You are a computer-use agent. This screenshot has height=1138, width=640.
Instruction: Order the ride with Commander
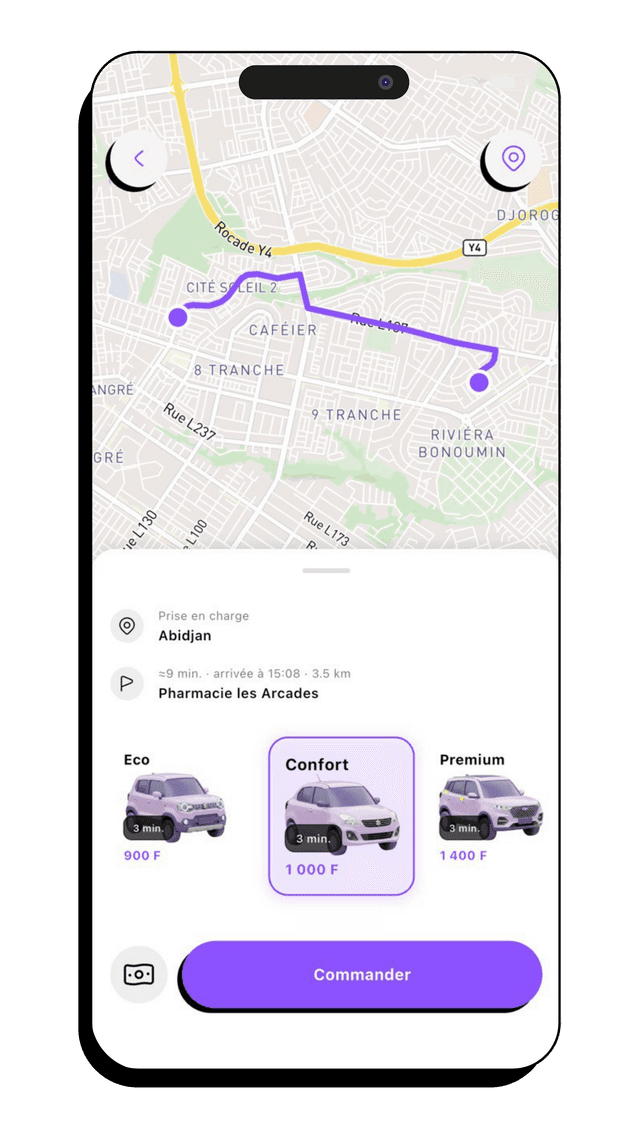coord(362,974)
